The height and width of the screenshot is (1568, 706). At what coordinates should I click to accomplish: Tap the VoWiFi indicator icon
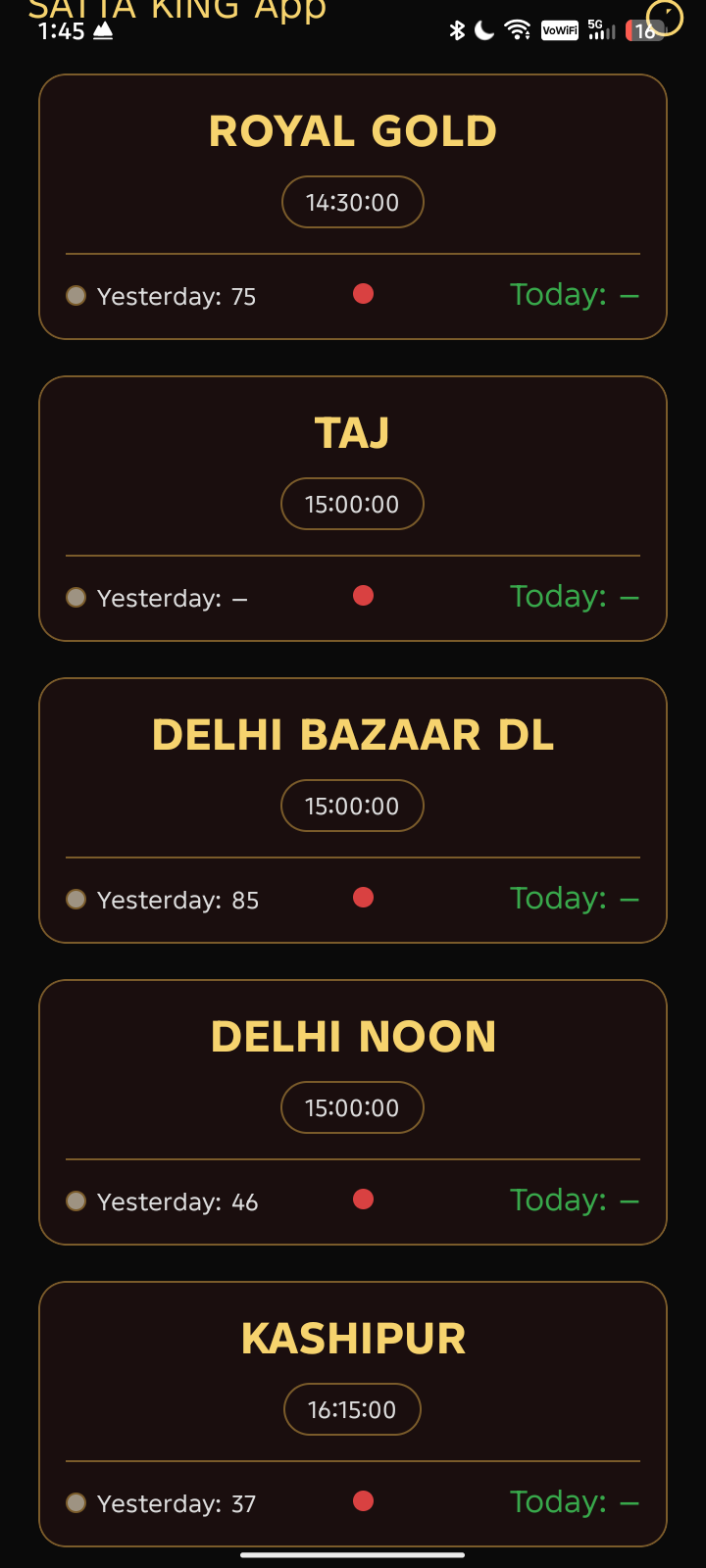point(558,30)
